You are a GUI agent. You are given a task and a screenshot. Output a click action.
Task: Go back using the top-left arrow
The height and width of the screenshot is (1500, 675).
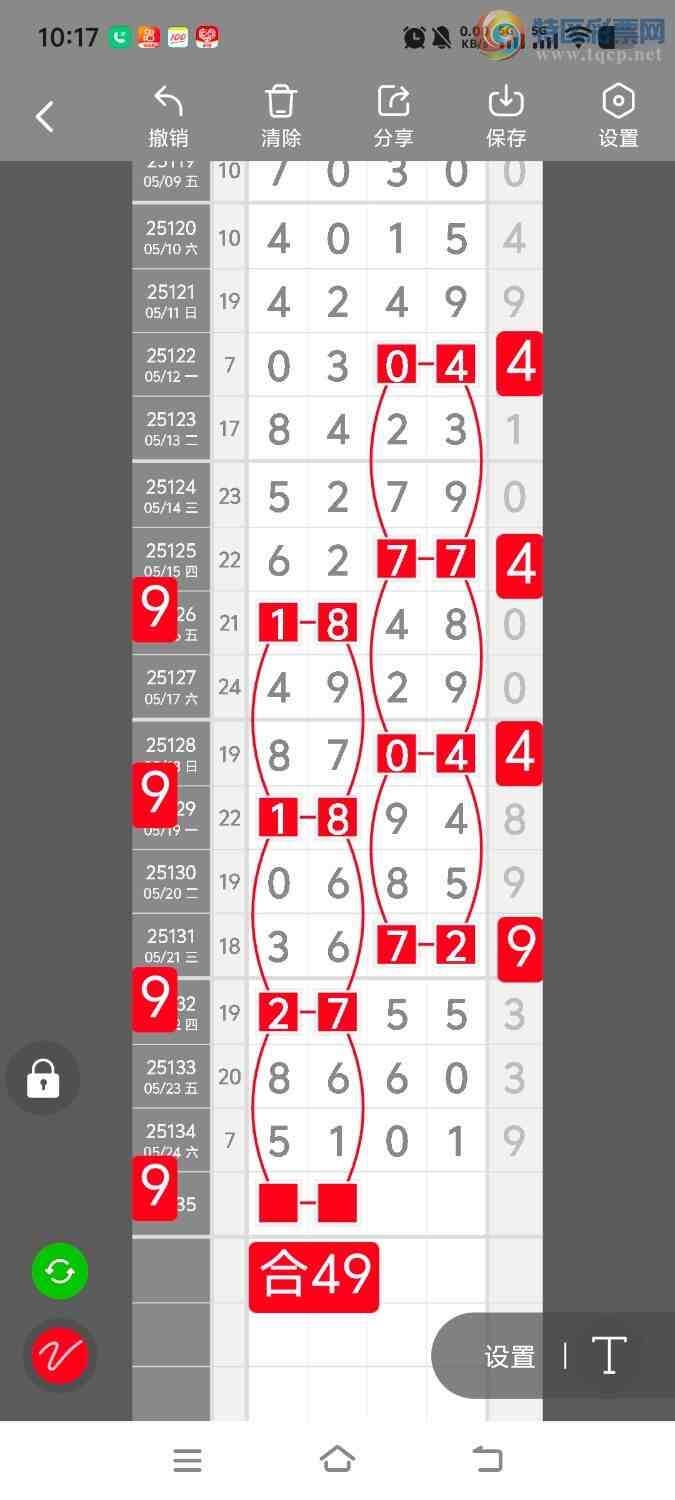tap(45, 117)
